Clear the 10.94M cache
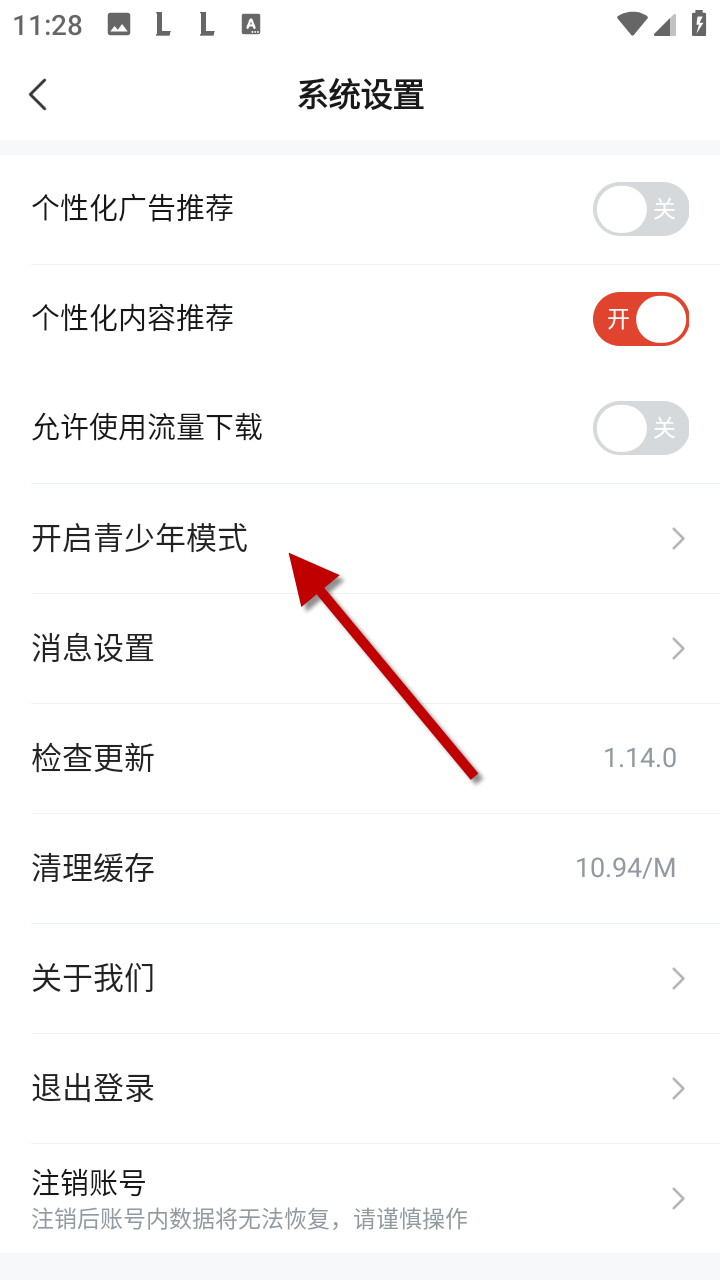 click(360, 869)
